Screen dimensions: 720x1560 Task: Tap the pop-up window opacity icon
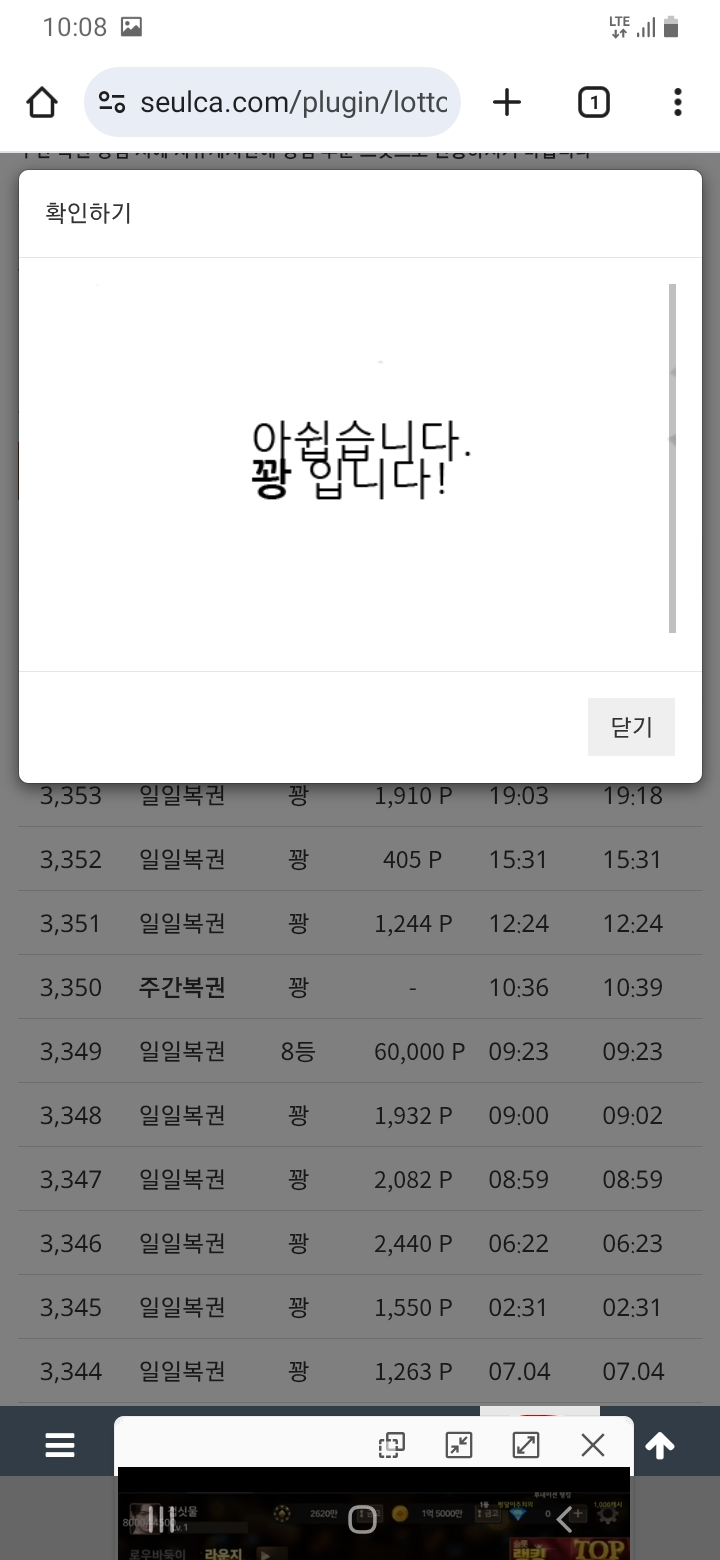coord(391,1444)
